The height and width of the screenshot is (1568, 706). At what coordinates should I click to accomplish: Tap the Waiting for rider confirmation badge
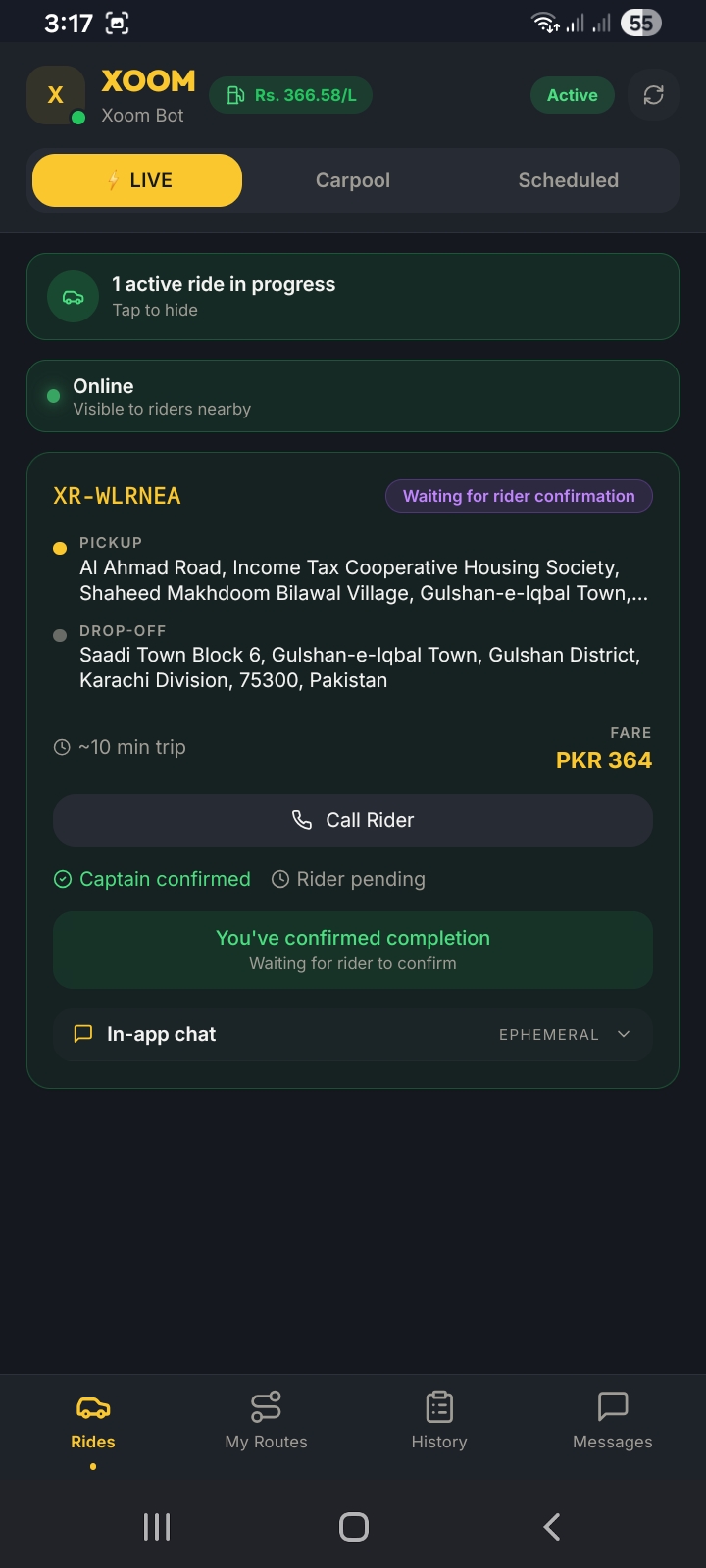tap(519, 496)
